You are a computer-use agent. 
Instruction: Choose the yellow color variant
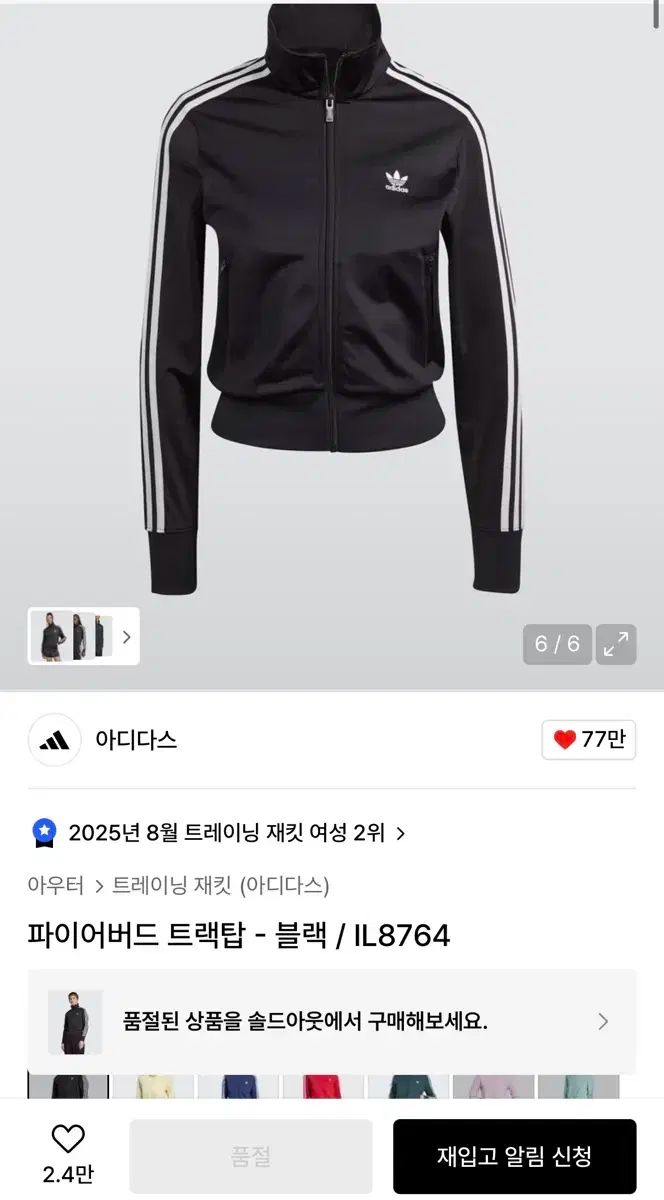point(152,1087)
